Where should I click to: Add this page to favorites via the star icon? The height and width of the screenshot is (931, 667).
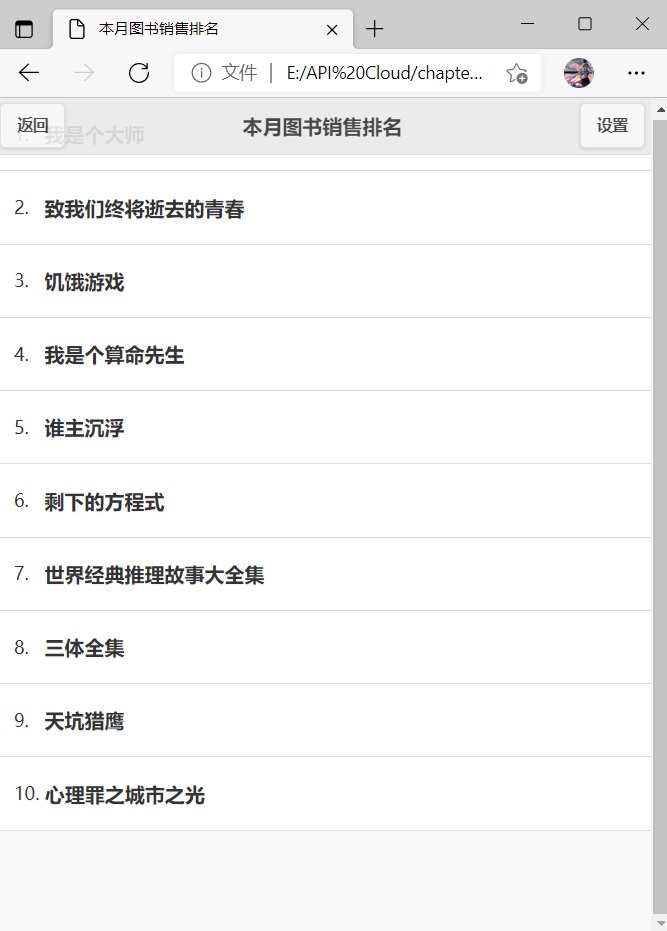tap(516, 73)
